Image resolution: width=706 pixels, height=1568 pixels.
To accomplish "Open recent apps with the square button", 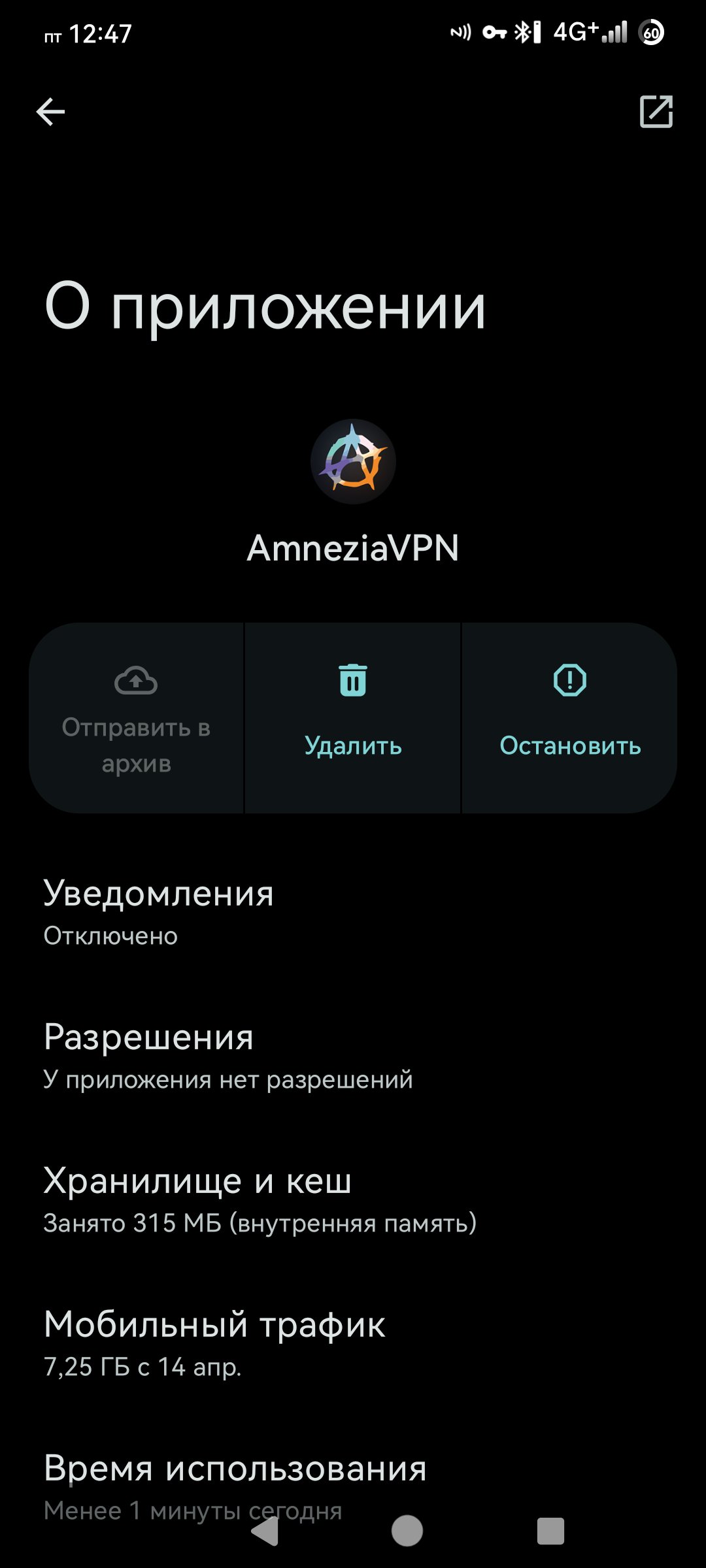I will tap(550, 1531).
